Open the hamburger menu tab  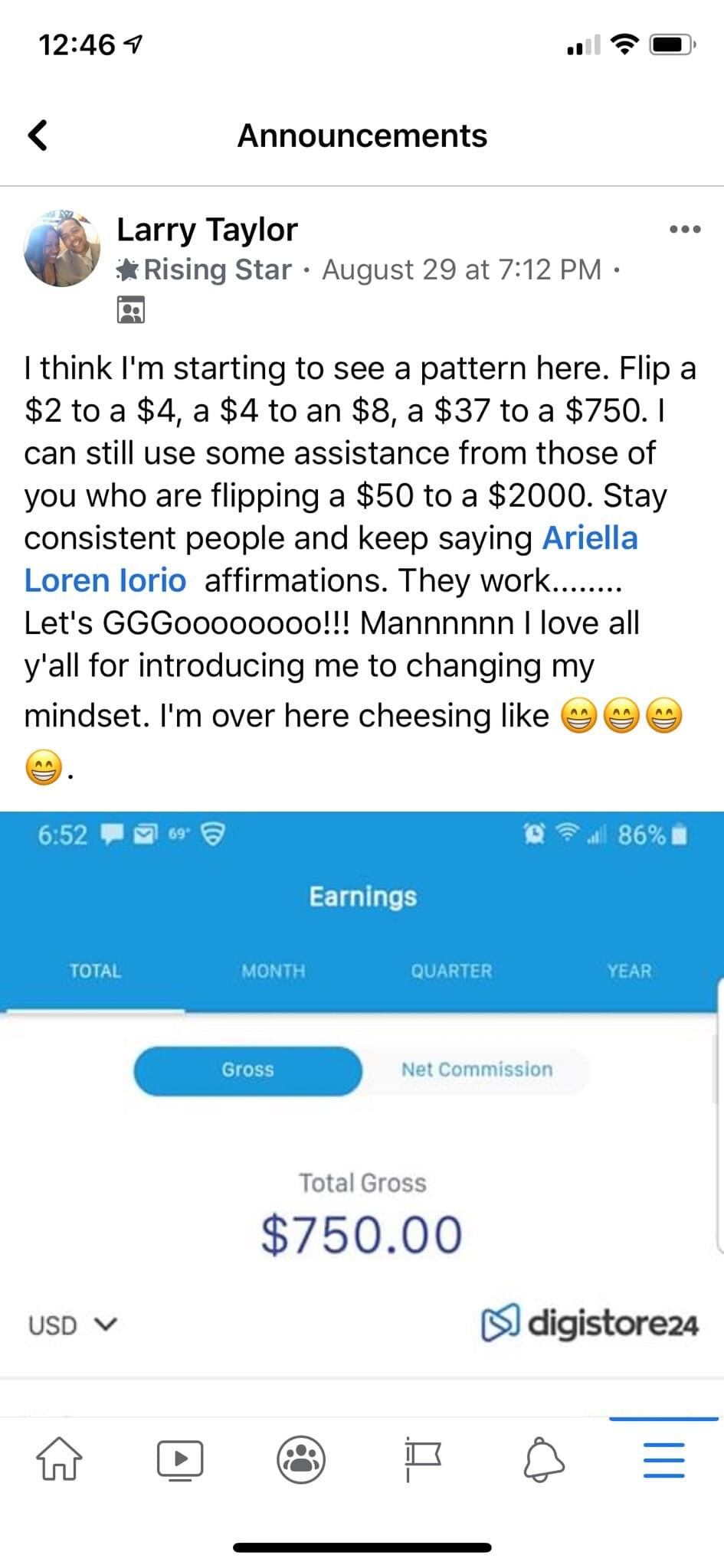pos(663,1459)
